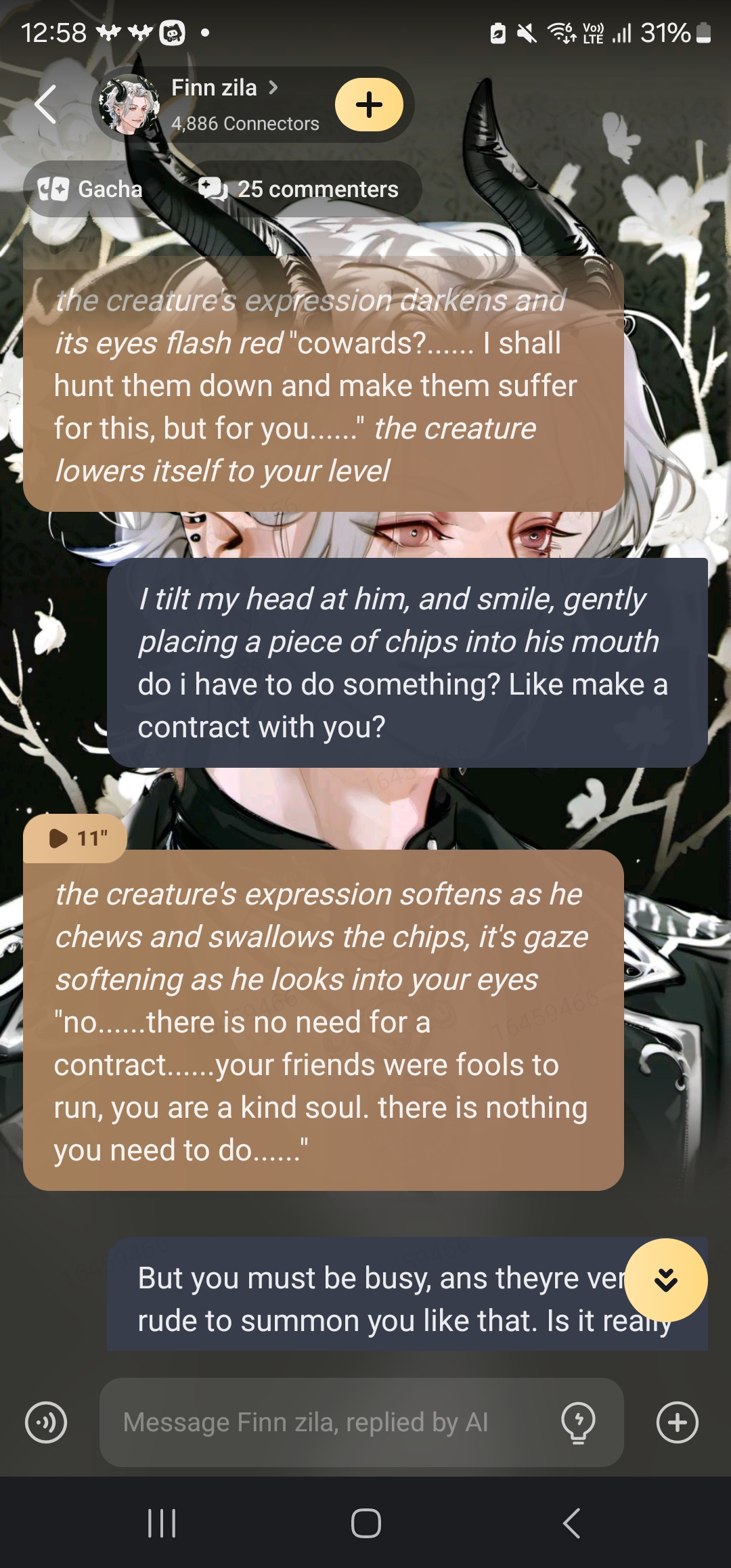Open Finn zila's profile
731x1568 pixels.
223,89
